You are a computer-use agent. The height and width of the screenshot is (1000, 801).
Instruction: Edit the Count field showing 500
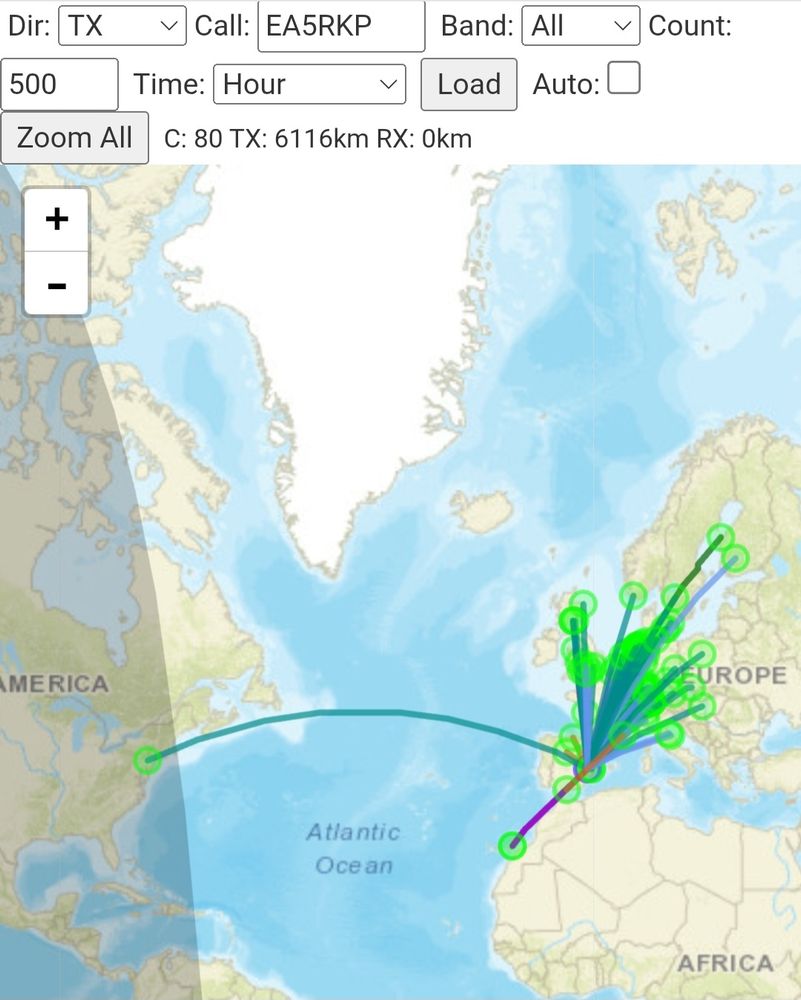point(59,84)
